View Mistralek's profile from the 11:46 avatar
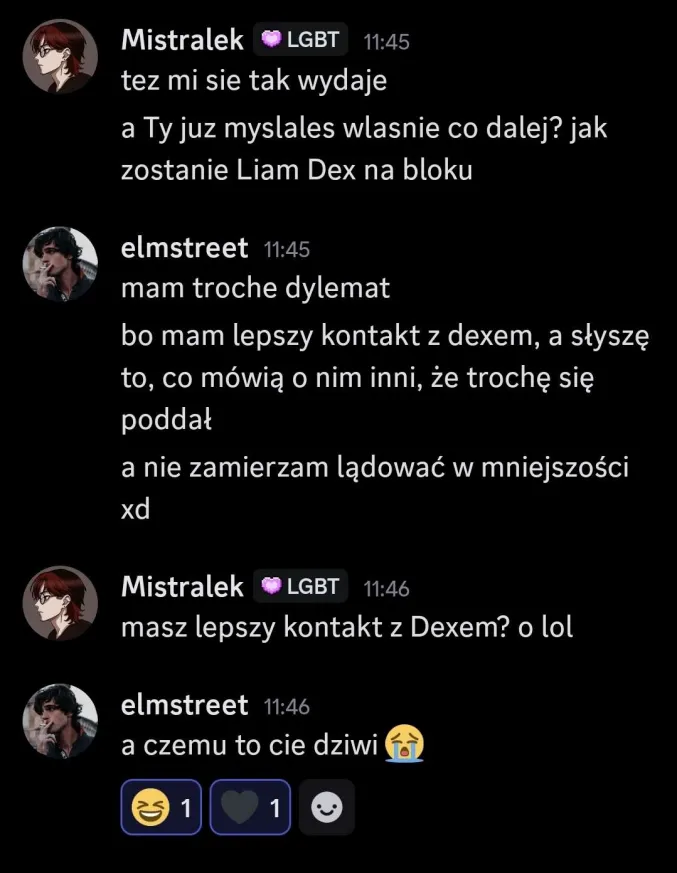Viewport: 677px width, 873px height. (x=60, y=603)
